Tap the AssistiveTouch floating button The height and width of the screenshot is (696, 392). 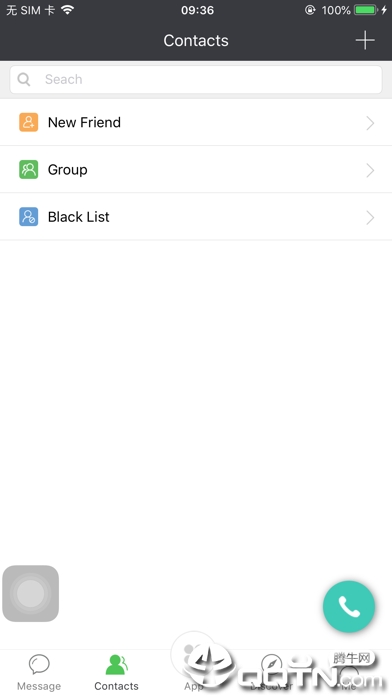click(31, 593)
